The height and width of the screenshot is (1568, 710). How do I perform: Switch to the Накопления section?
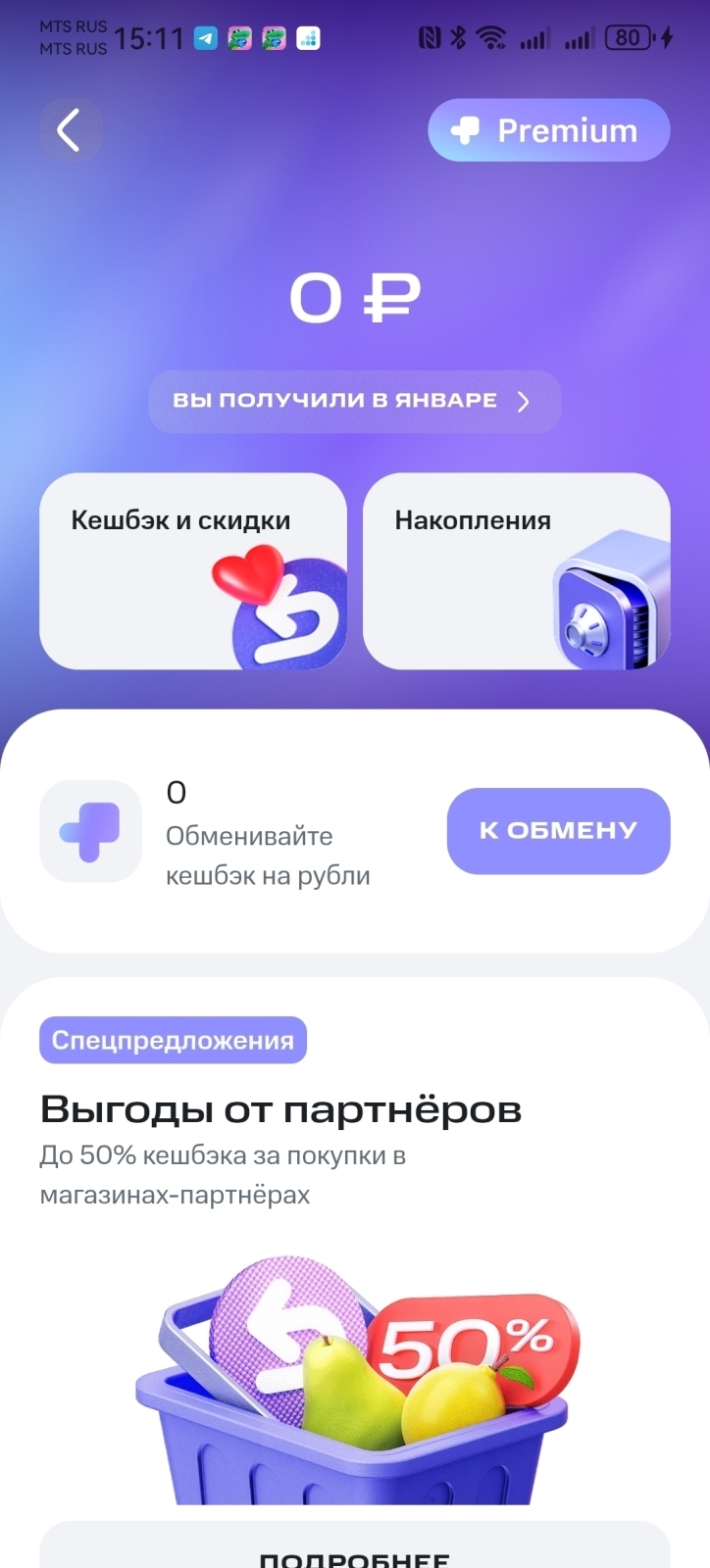517,571
